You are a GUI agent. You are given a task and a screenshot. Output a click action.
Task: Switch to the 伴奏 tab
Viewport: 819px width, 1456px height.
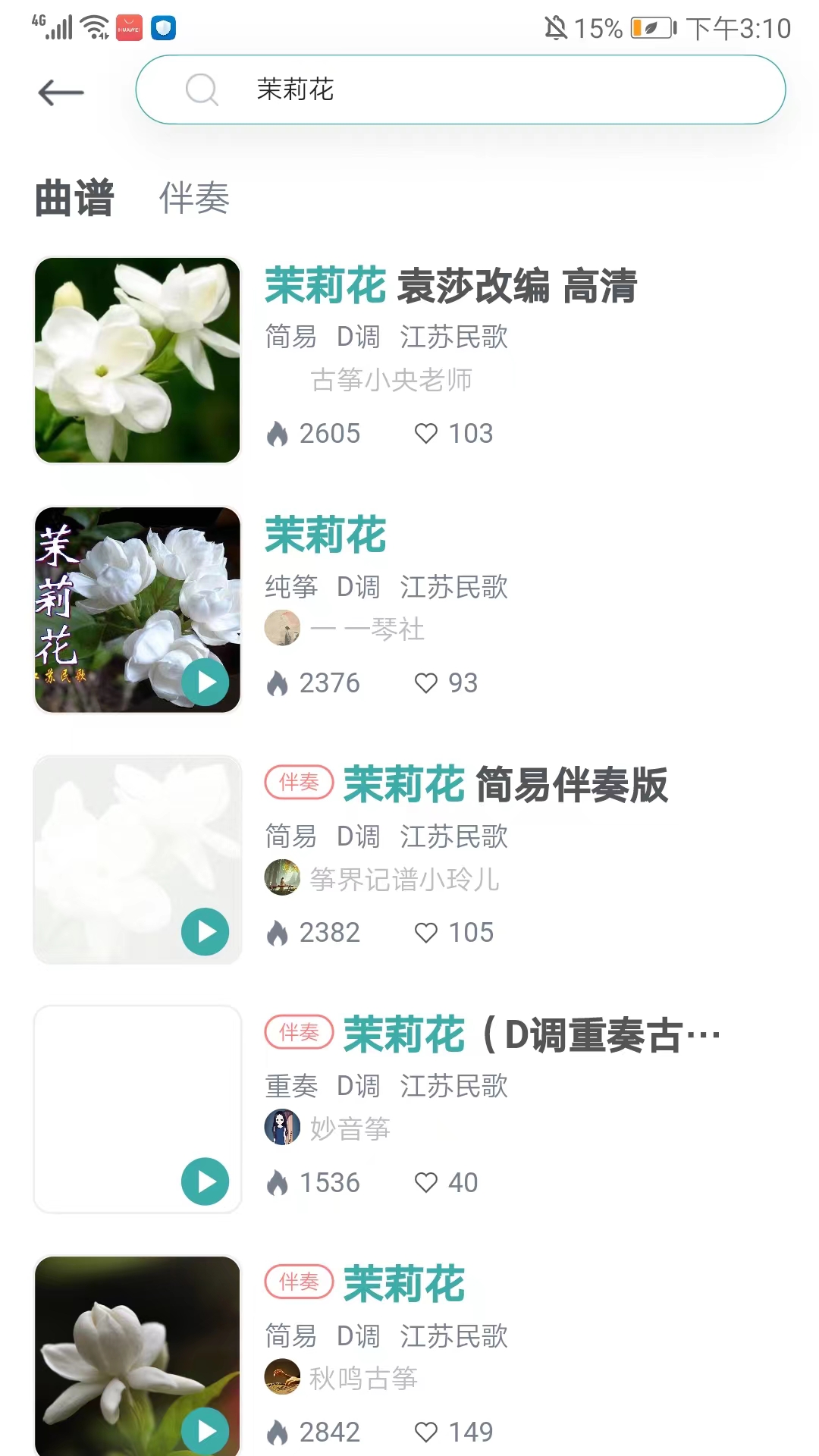pyautogui.click(x=194, y=199)
